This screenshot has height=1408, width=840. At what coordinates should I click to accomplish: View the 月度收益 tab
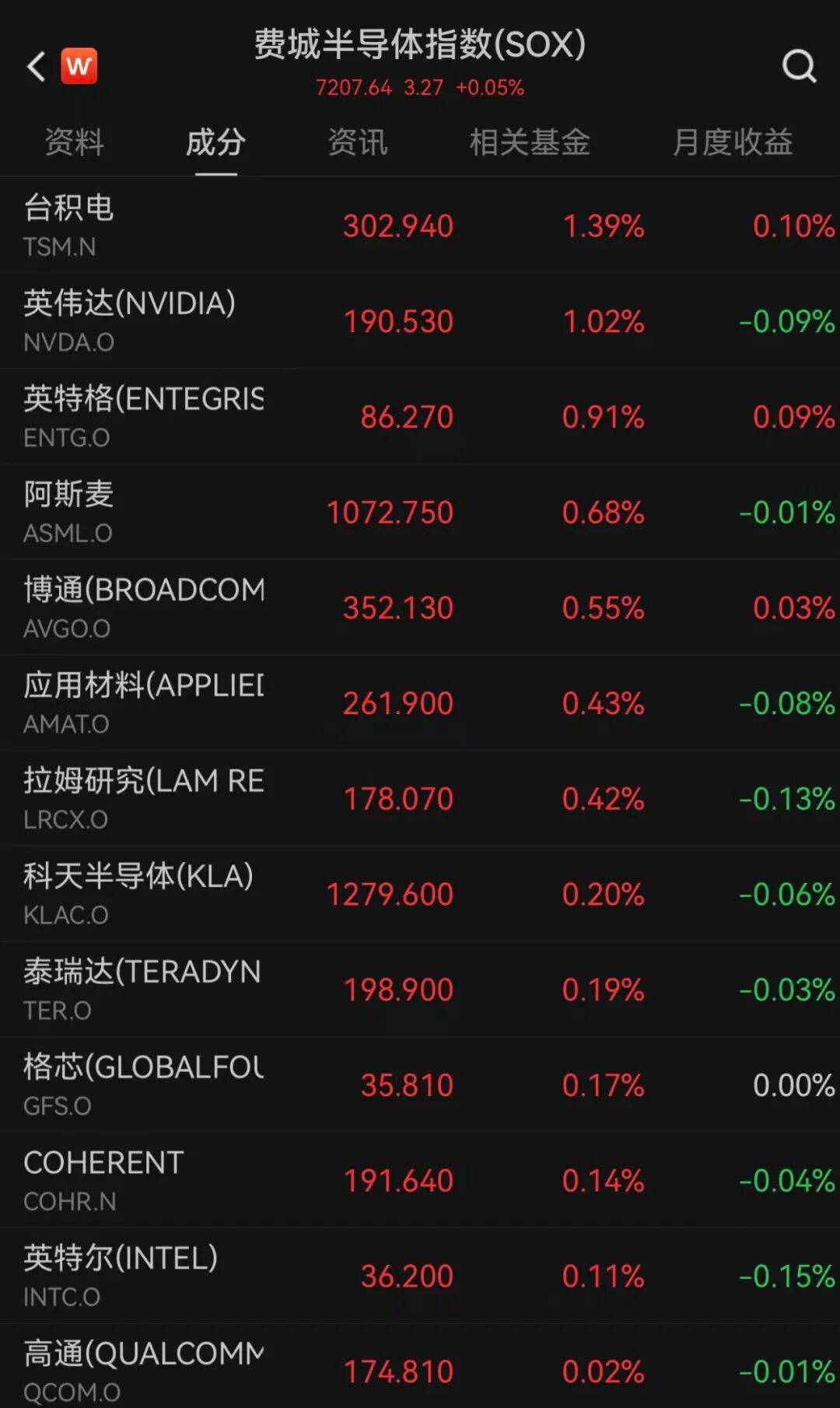point(732,142)
